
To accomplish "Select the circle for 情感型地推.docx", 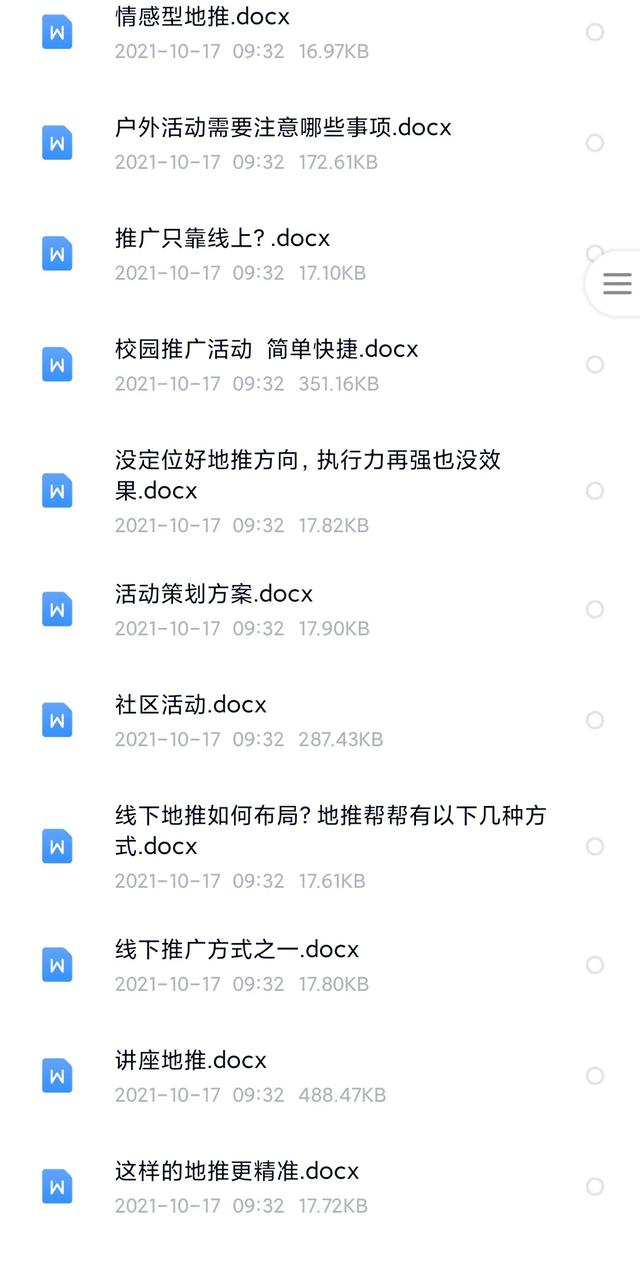I will point(595,32).
